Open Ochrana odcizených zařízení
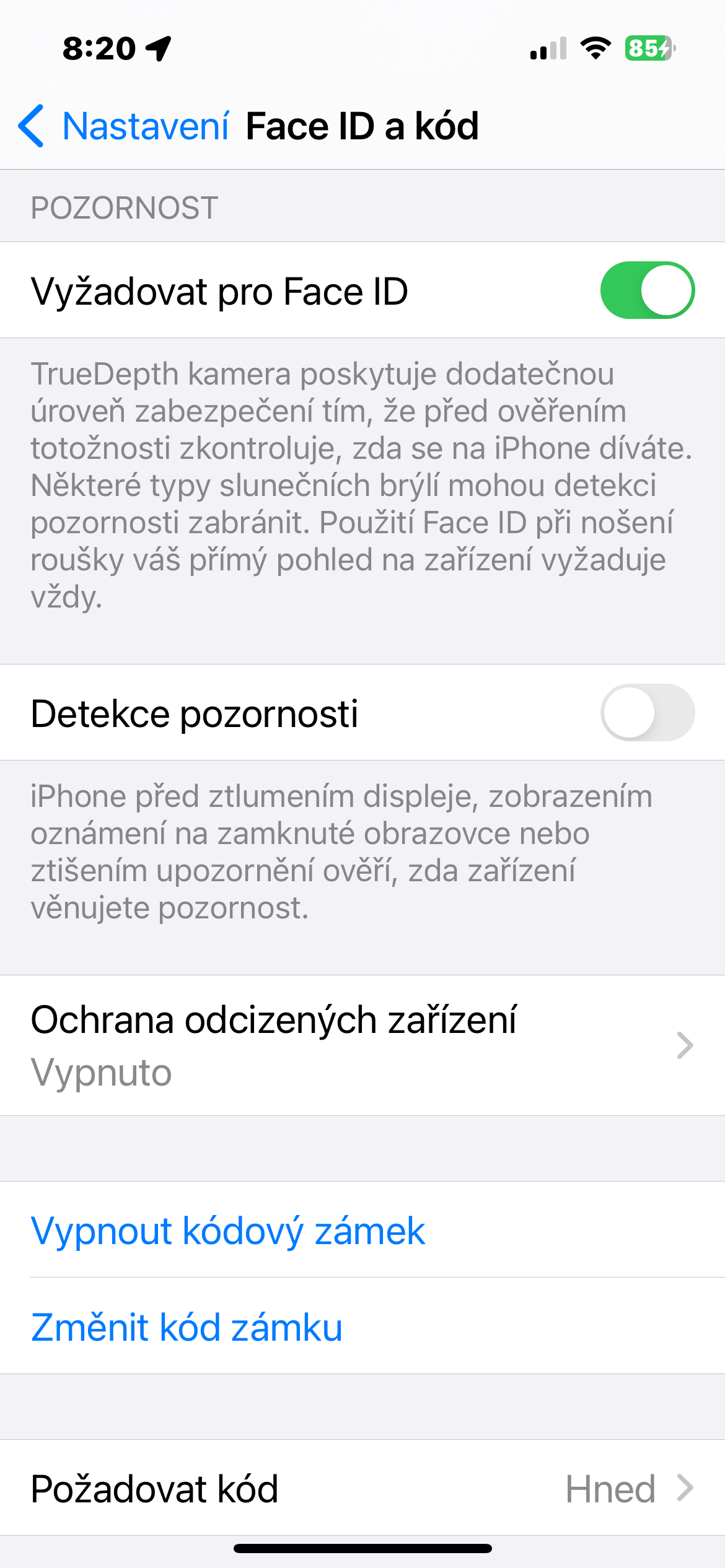Screen dimensions: 725x1568 click(x=362, y=1045)
